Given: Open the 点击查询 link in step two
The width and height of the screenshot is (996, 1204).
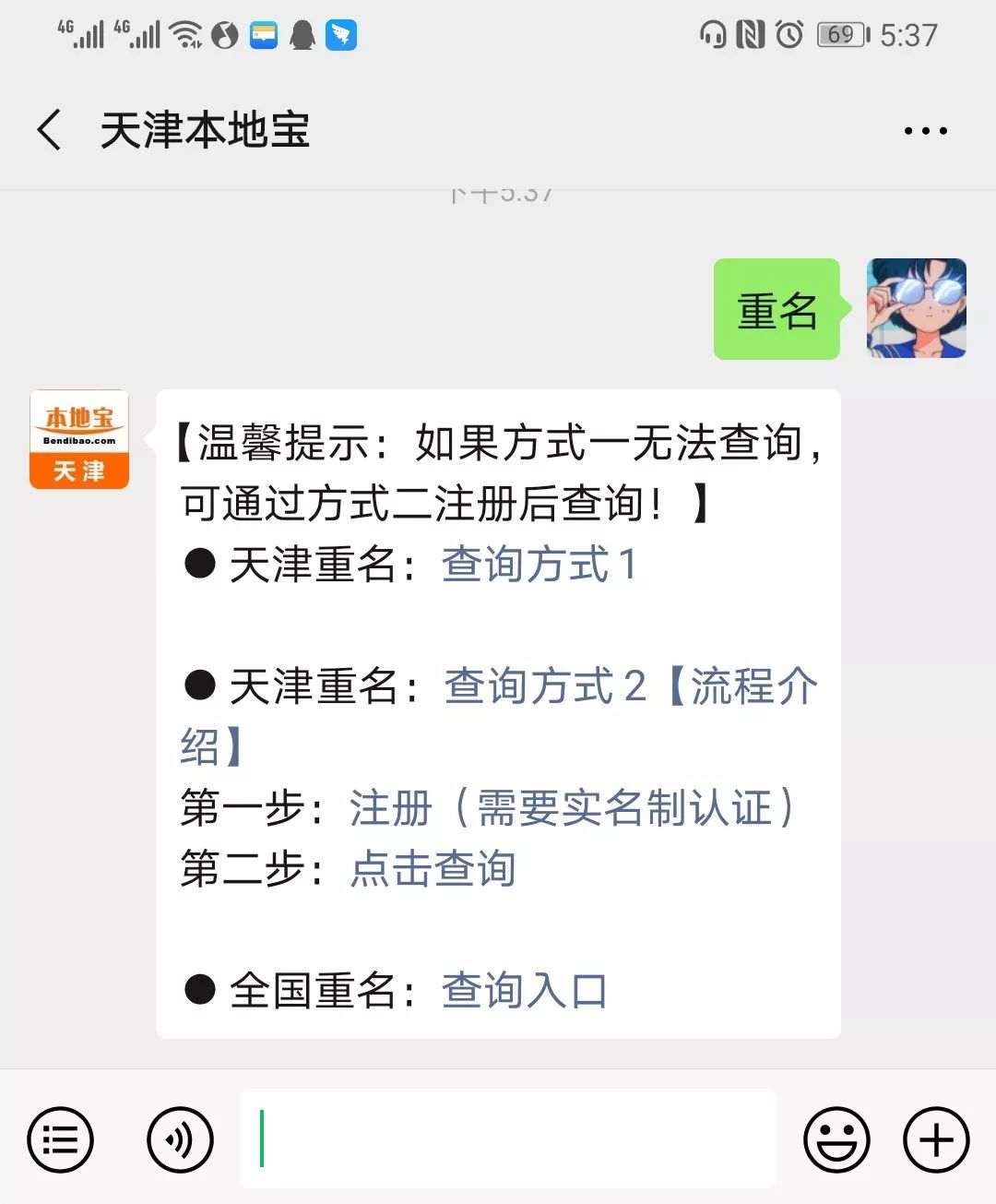Looking at the screenshot, I should [x=433, y=868].
